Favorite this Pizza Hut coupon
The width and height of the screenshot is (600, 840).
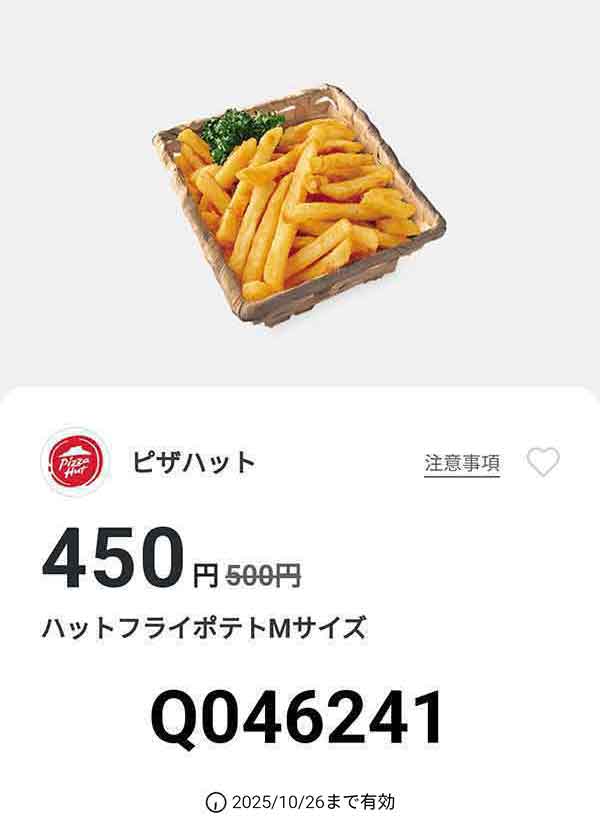(x=543, y=462)
